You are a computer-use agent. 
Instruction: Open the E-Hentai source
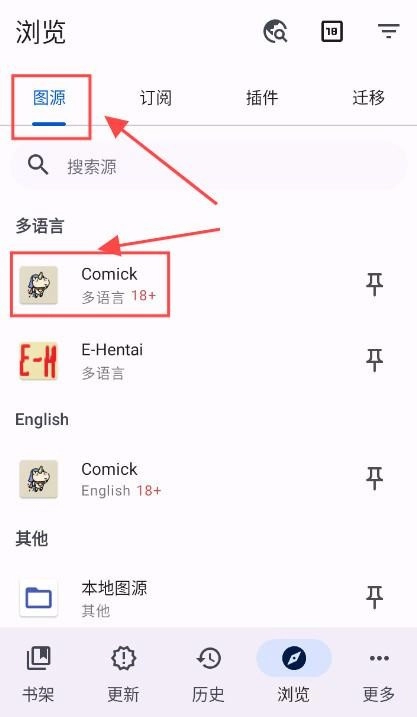point(208,360)
